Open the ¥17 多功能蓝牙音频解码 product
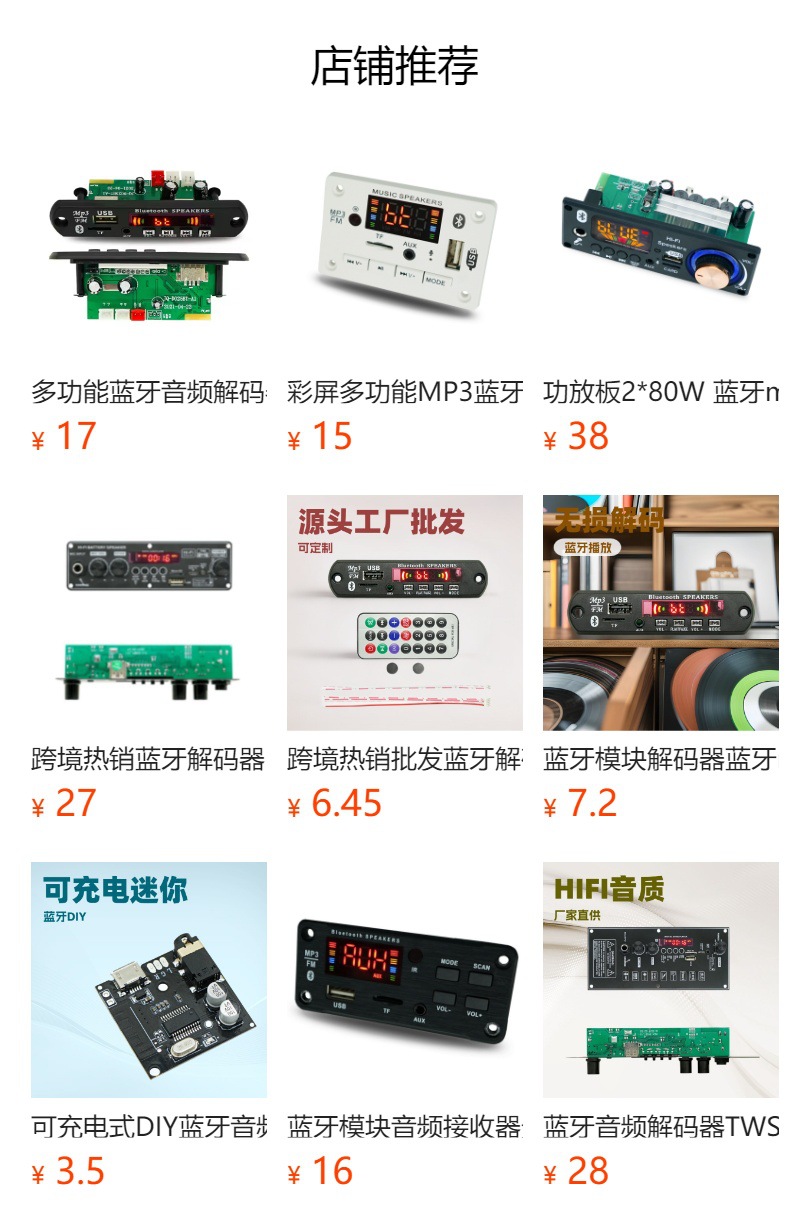Image resolution: width=790 pixels, height=1230 pixels. 149,246
